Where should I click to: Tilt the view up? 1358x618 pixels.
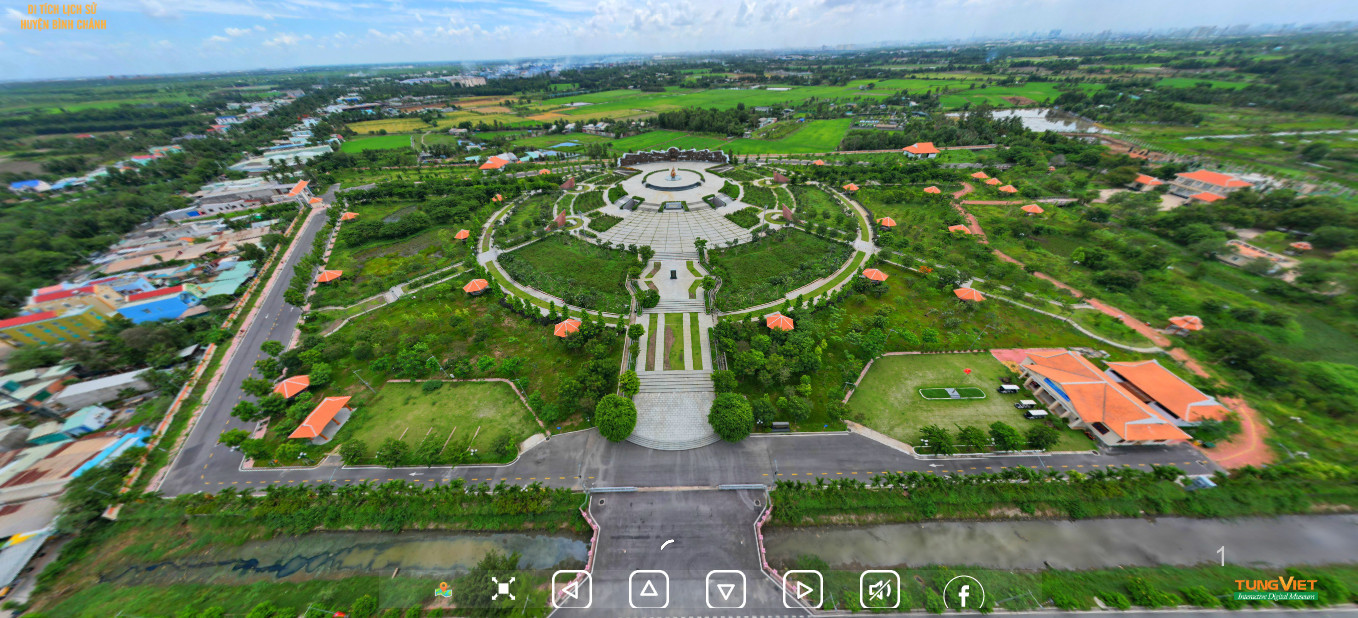pyautogui.click(x=648, y=589)
